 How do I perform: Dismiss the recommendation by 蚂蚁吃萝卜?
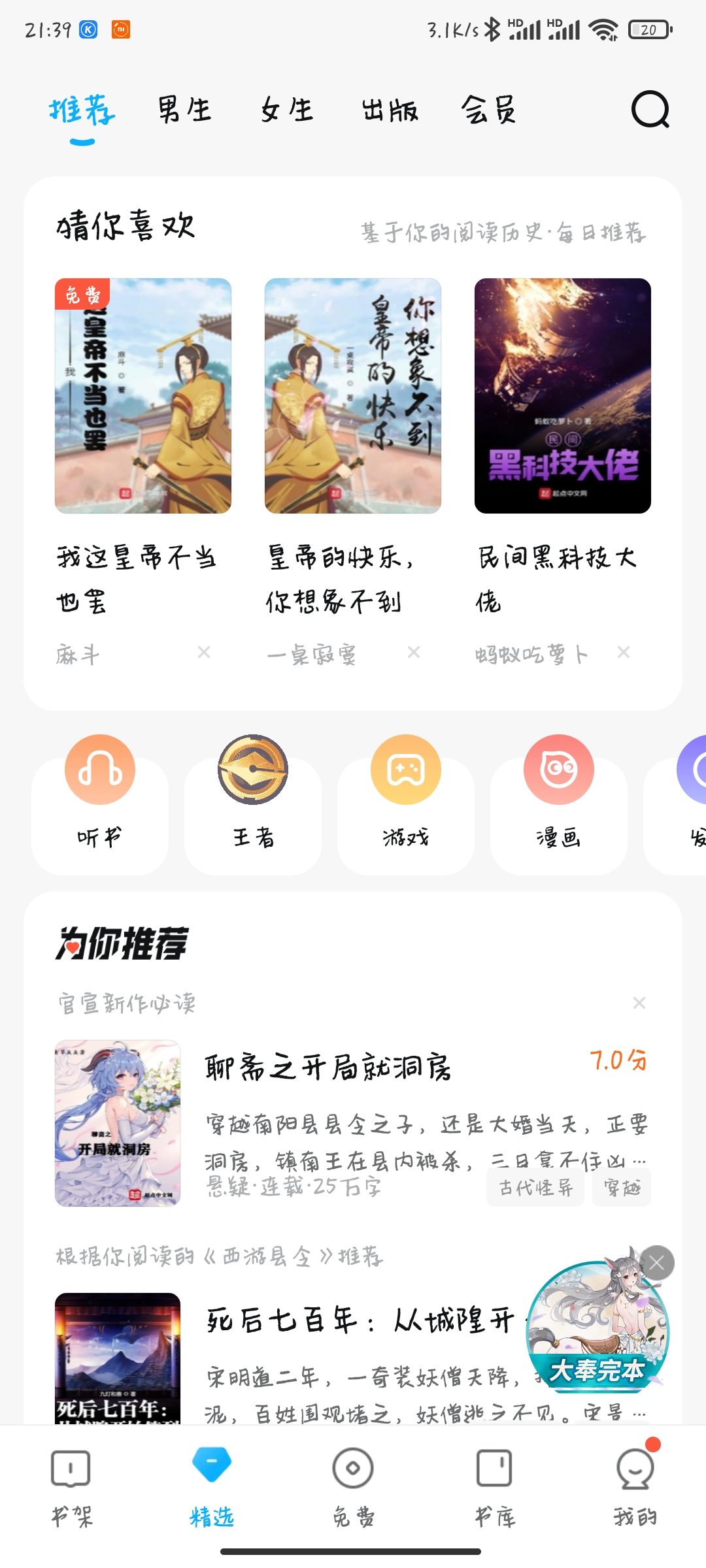point(624,652)
